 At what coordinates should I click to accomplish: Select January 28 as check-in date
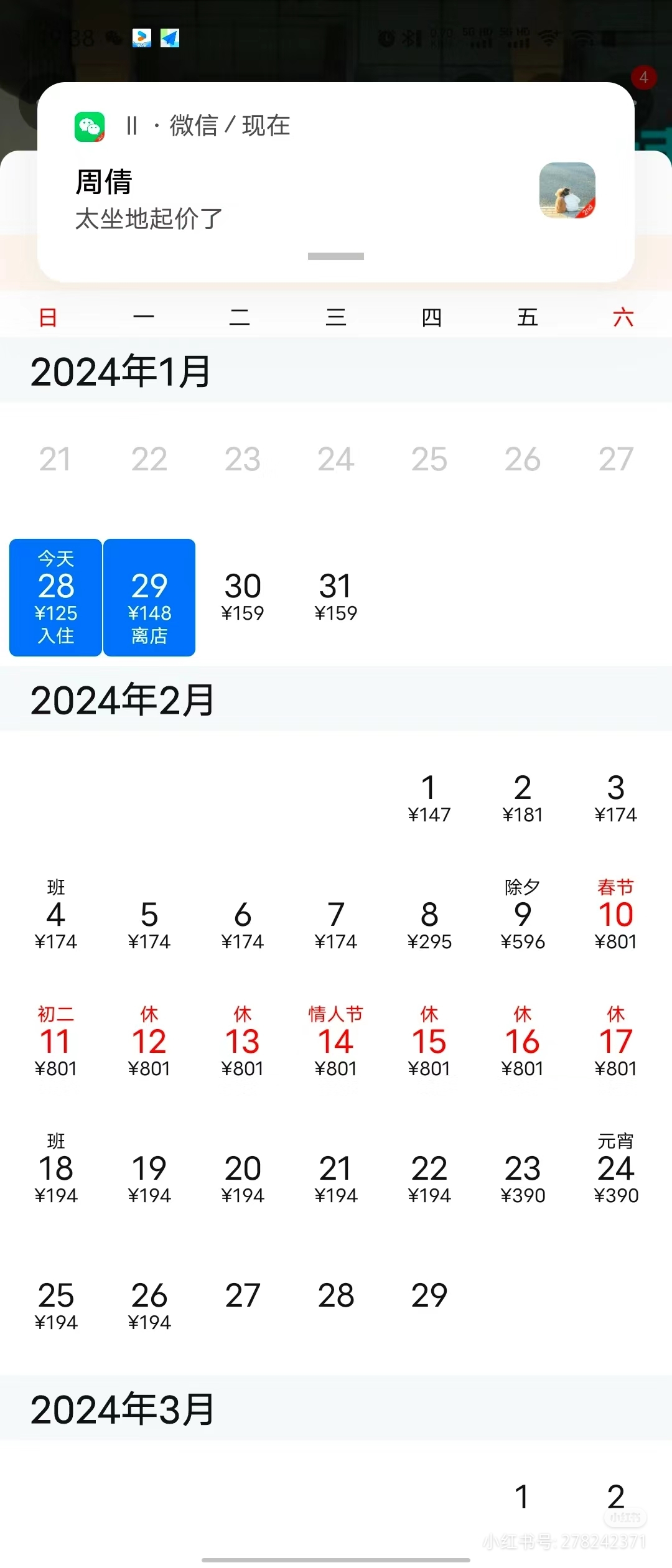tap(56, 597)
